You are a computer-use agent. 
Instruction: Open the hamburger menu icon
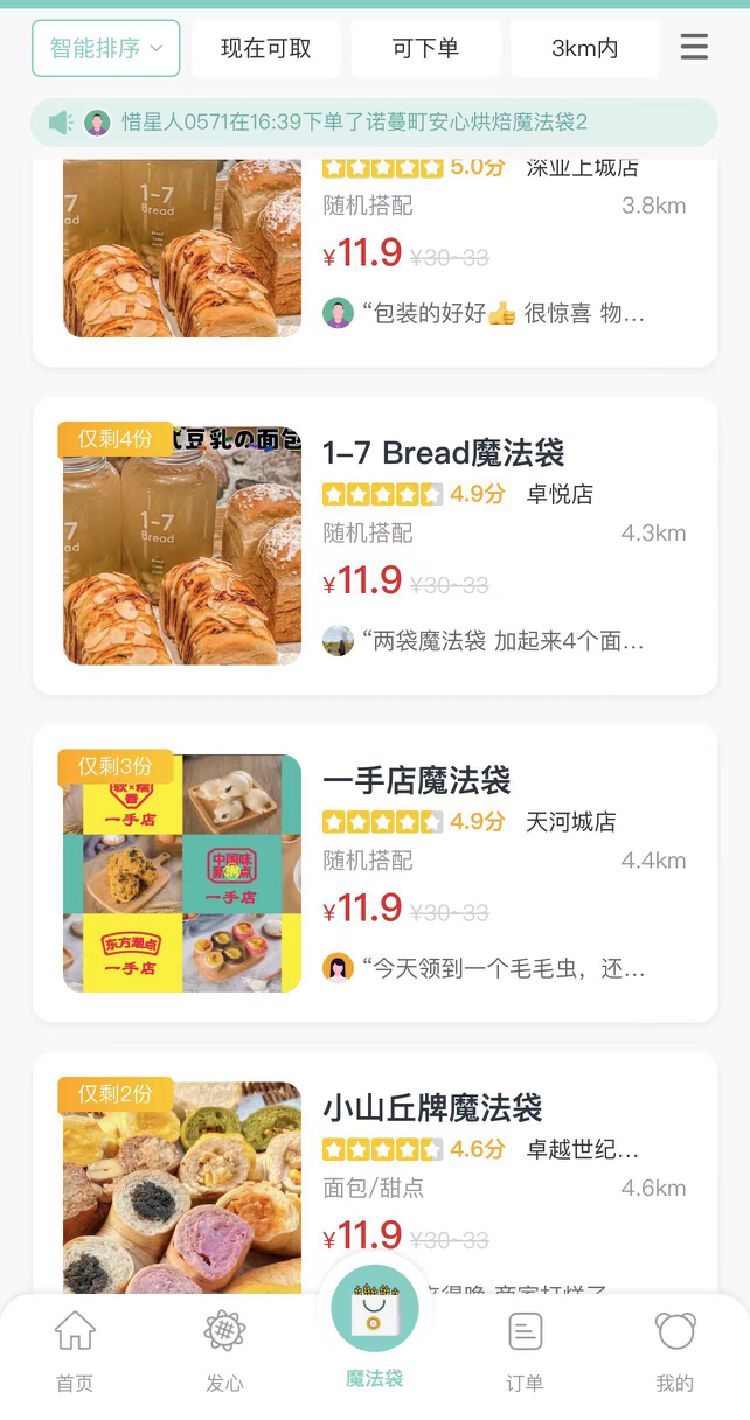(x=694, y=47)
